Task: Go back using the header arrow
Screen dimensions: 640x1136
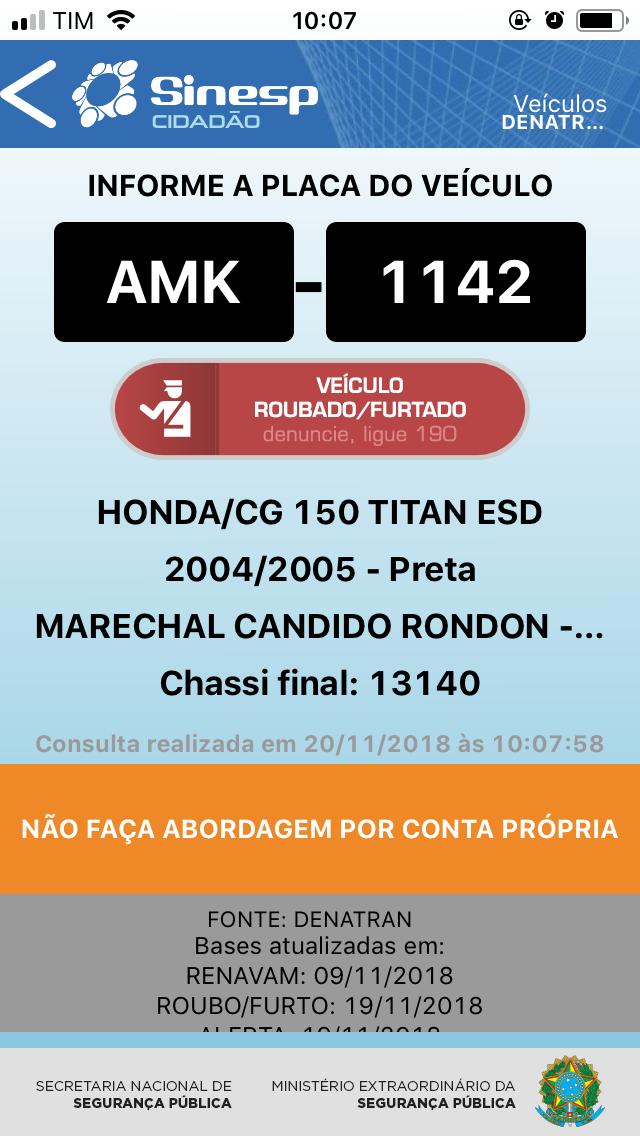Action: point(28,94)
